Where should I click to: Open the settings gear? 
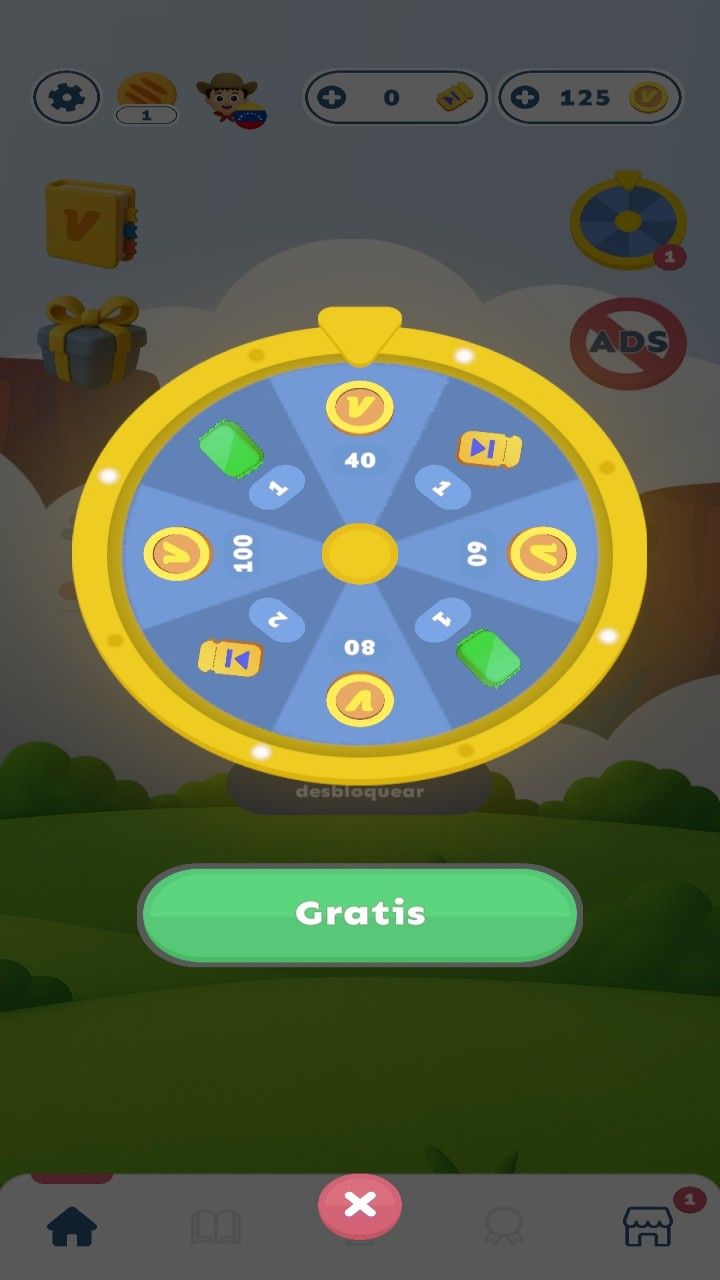coord(67,98)
